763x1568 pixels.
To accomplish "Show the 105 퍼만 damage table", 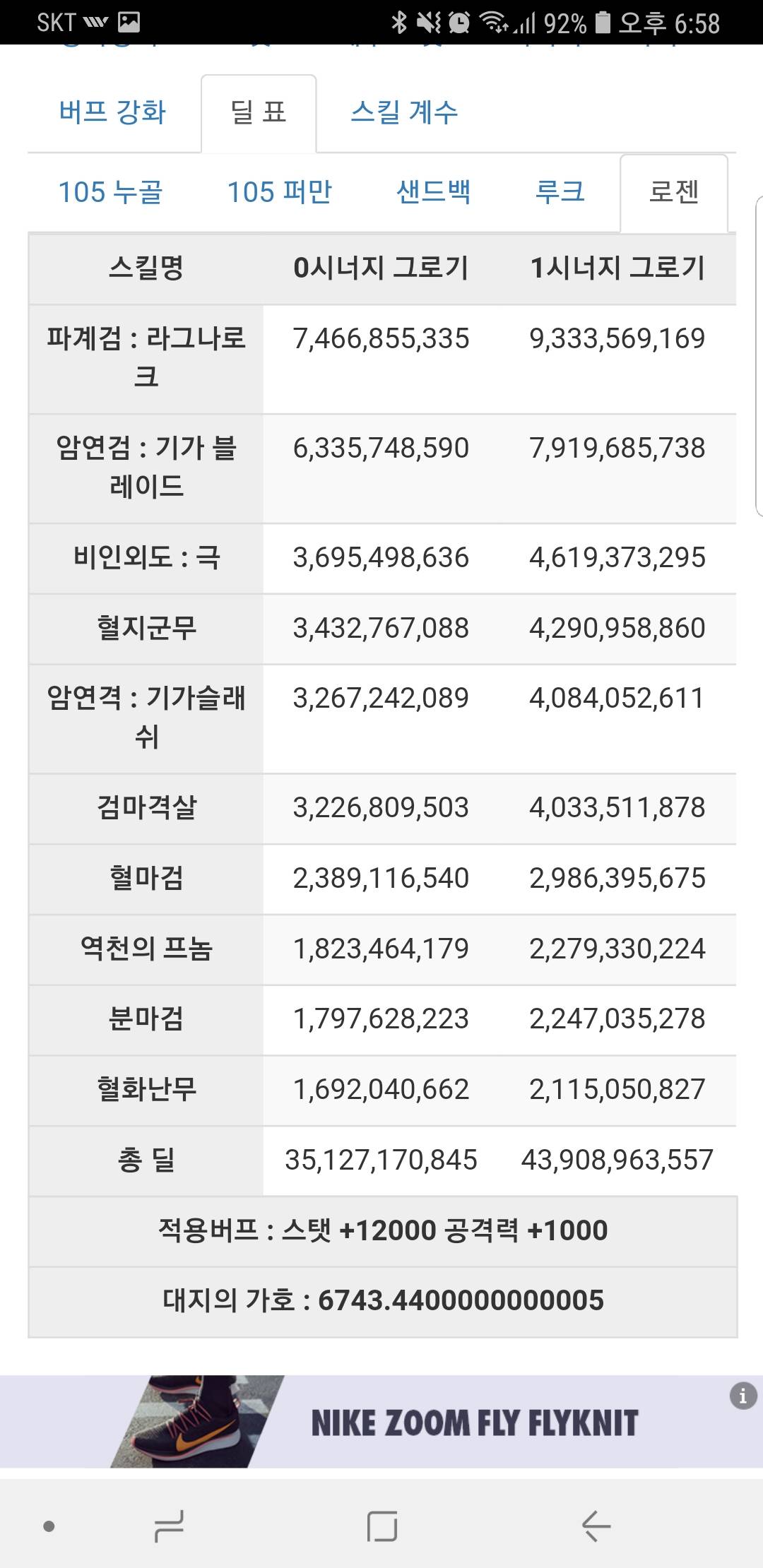I will [279, 193].
